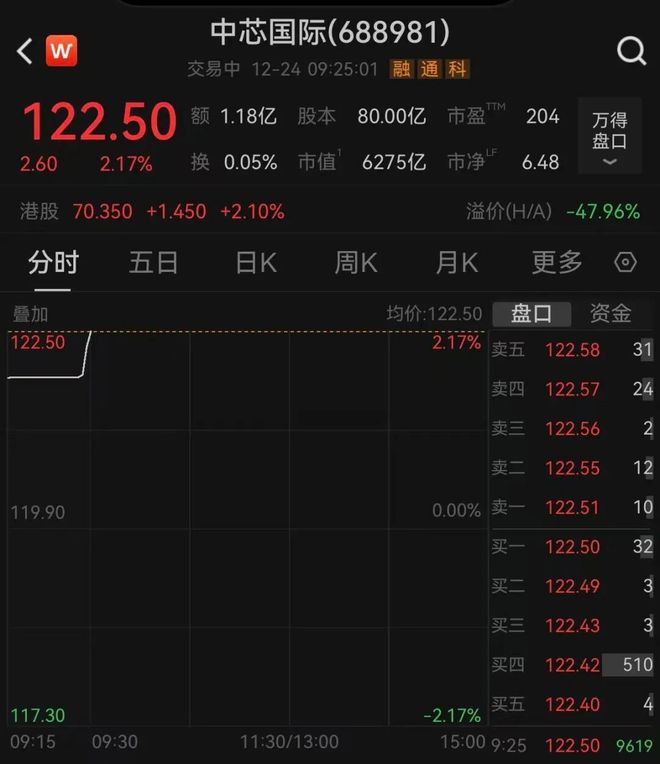Open the chart settings hexagon icon
This screenshot has height=764, width=660.
pos(625,263)
